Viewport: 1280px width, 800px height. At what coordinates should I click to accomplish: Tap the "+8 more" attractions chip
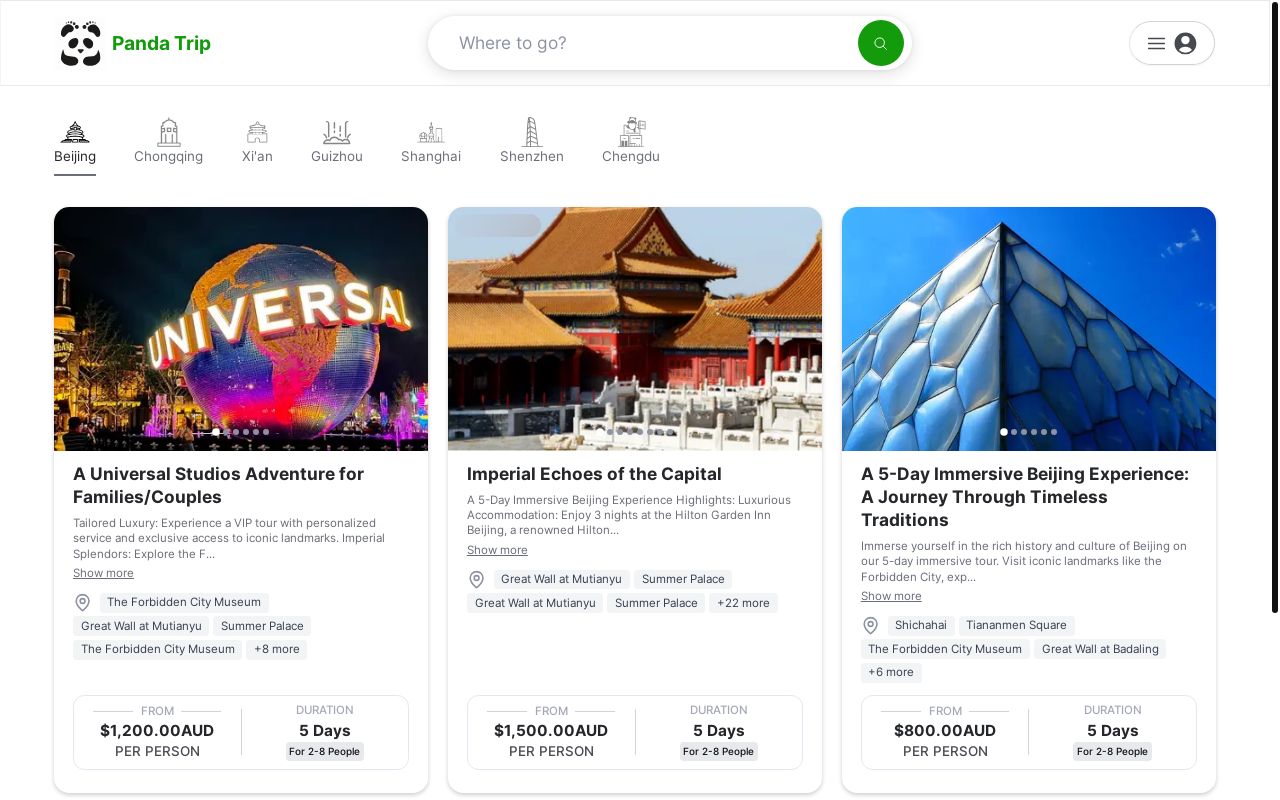click(x=277, y=649)
